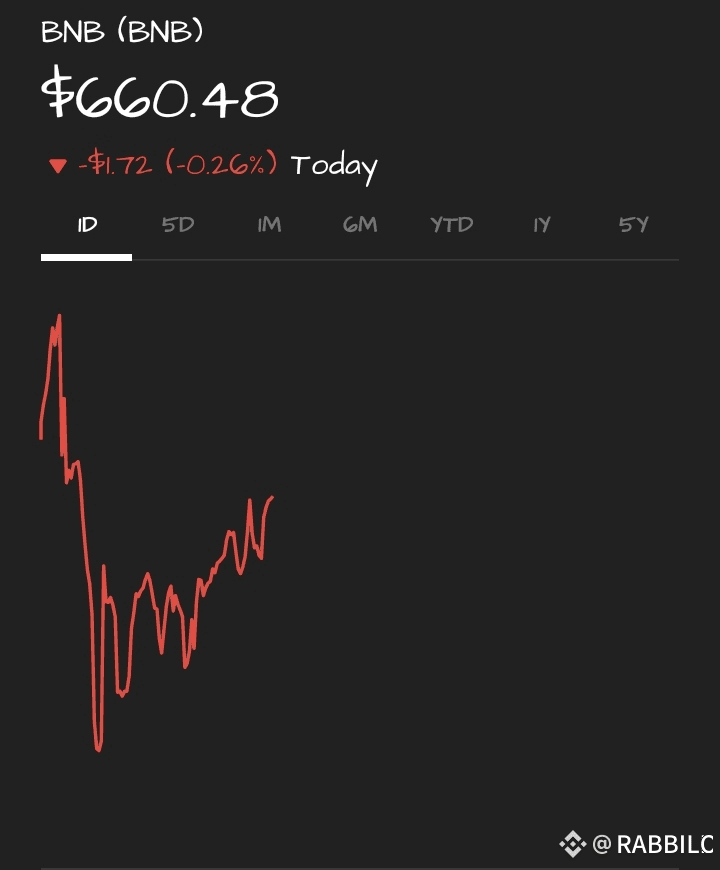View the YTD price chart
The width and height of the screenshot is (720, 870).
[x=451, y=225]
